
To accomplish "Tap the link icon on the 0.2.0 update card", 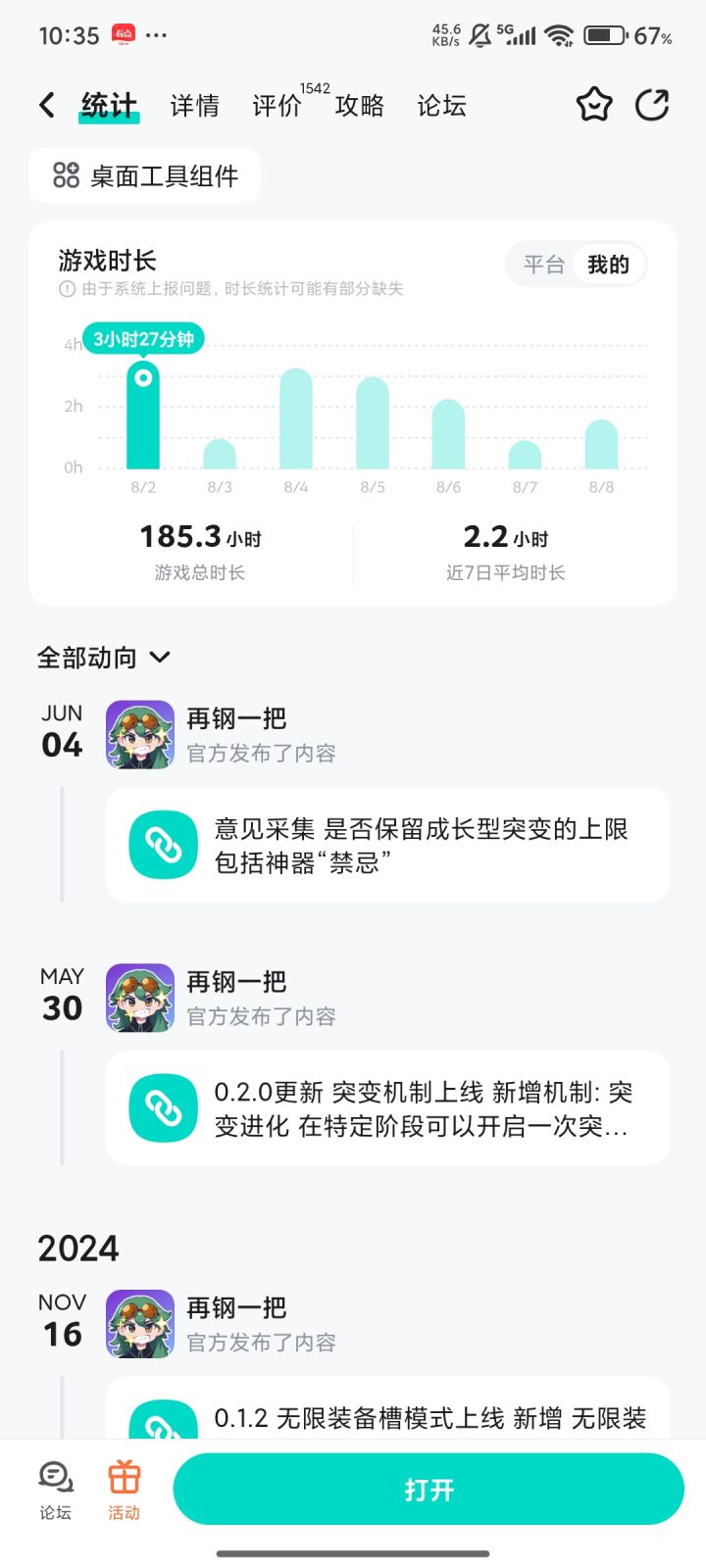I will [163, 1107].
